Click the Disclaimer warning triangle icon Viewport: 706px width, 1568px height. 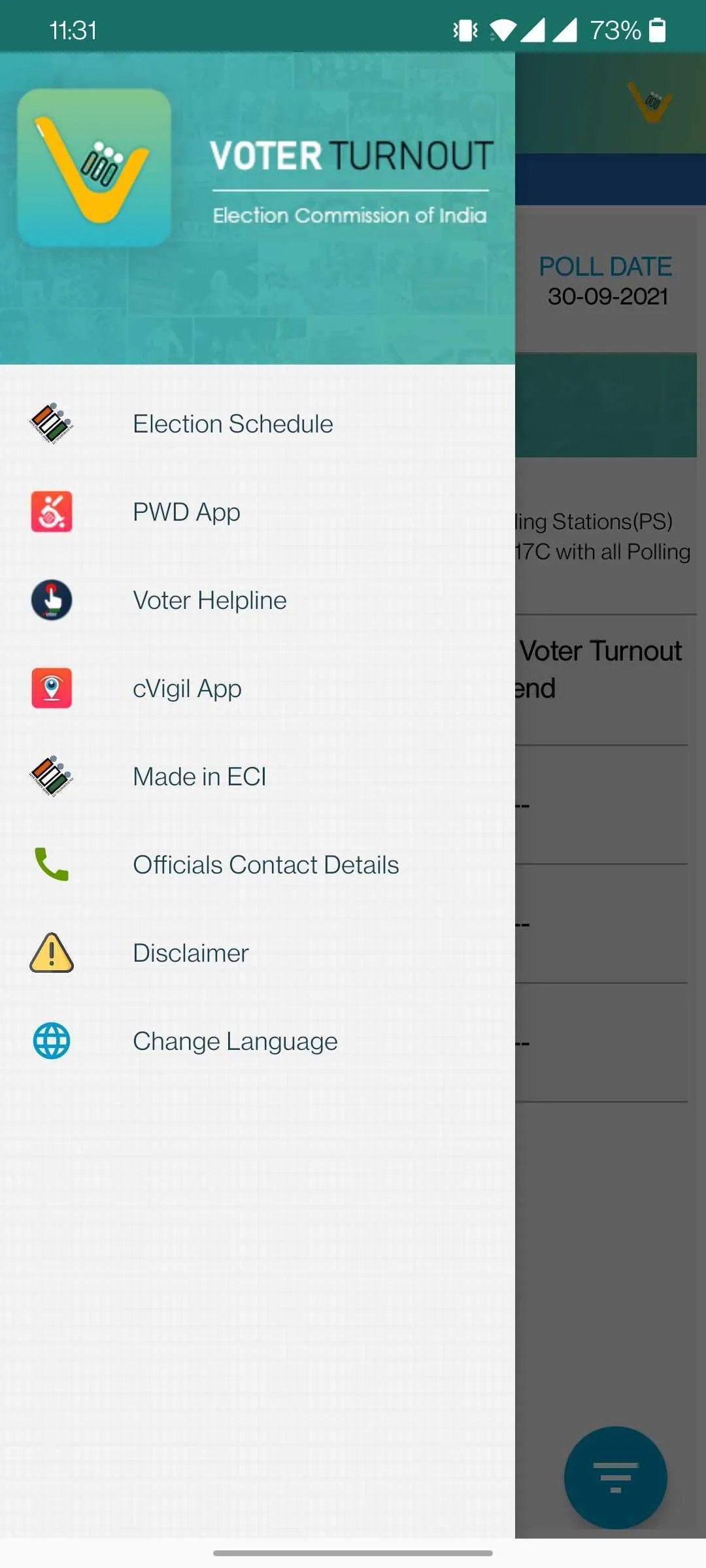point(51,953)
